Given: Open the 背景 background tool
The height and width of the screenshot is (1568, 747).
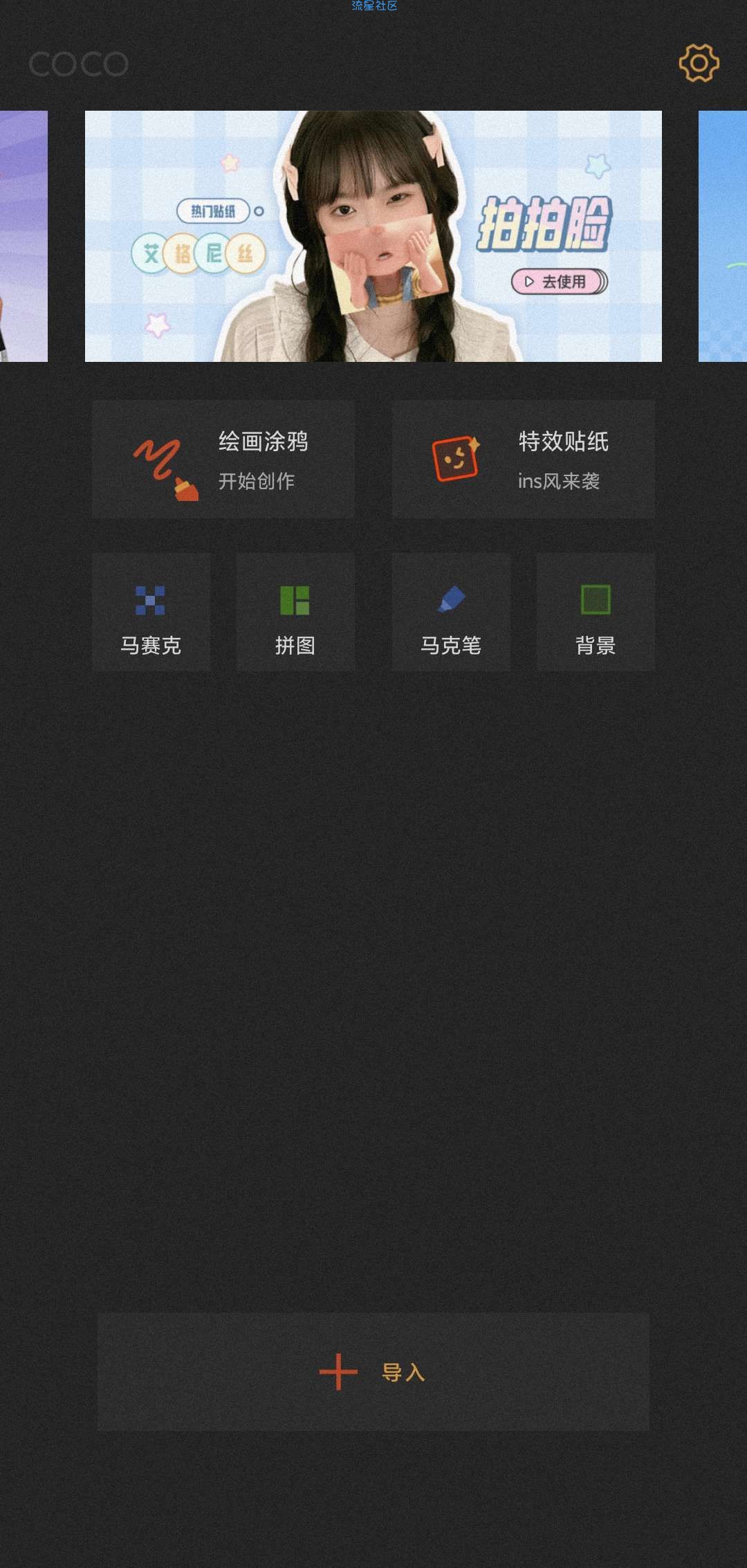Looking at the screenshot, I should click(x=596, y=612).
